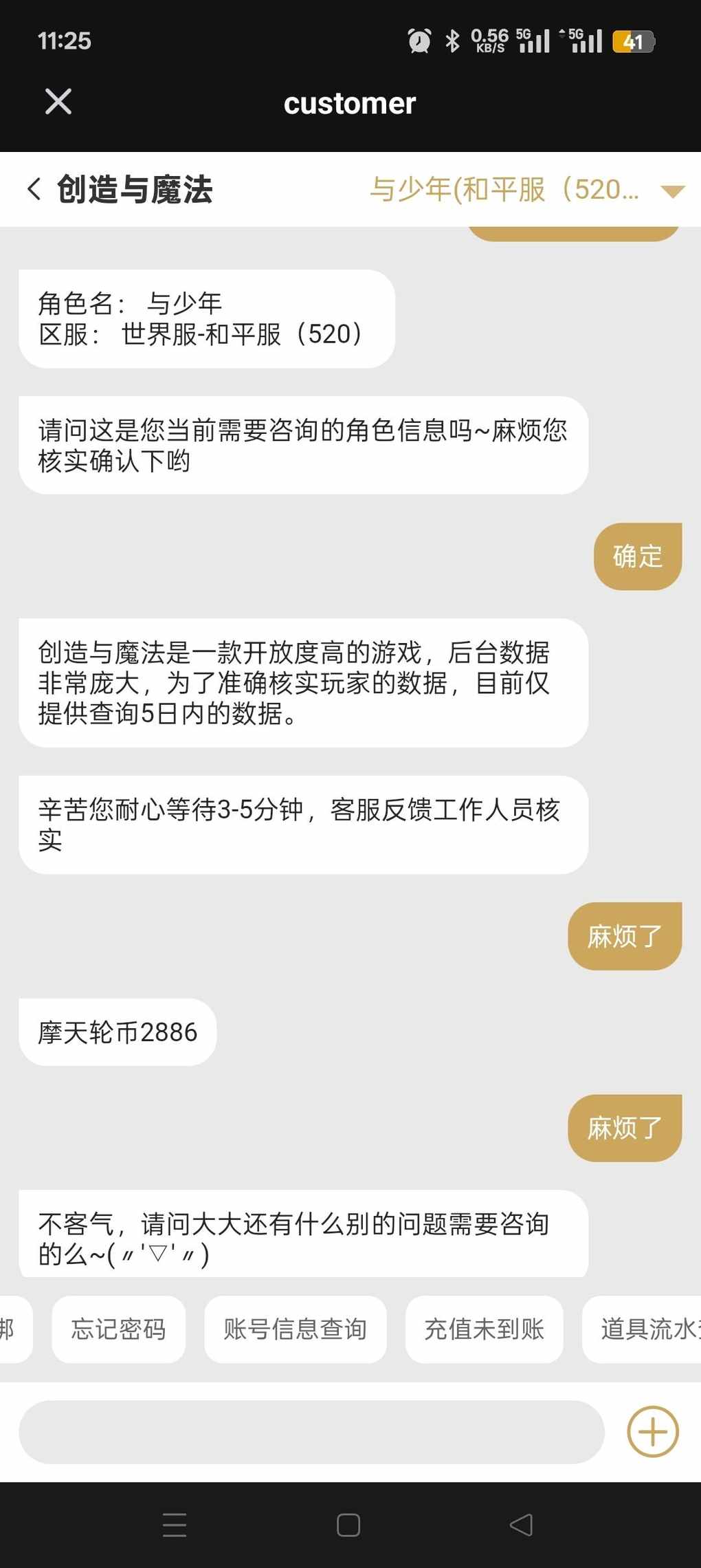Choose the 账号信息查询 chip
701x1568 pixels.
(x=296, y=1329)
